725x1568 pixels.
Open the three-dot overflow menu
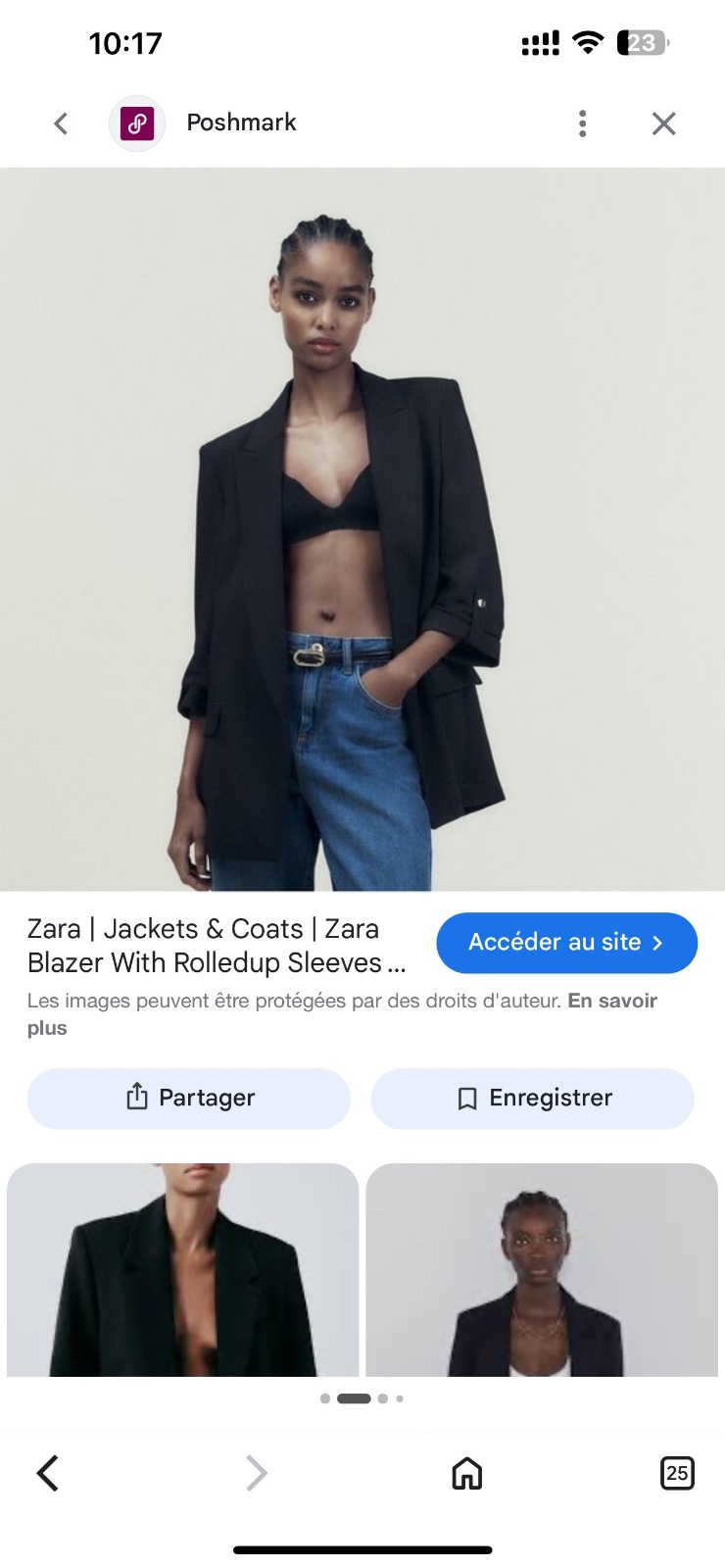(583, 123)
